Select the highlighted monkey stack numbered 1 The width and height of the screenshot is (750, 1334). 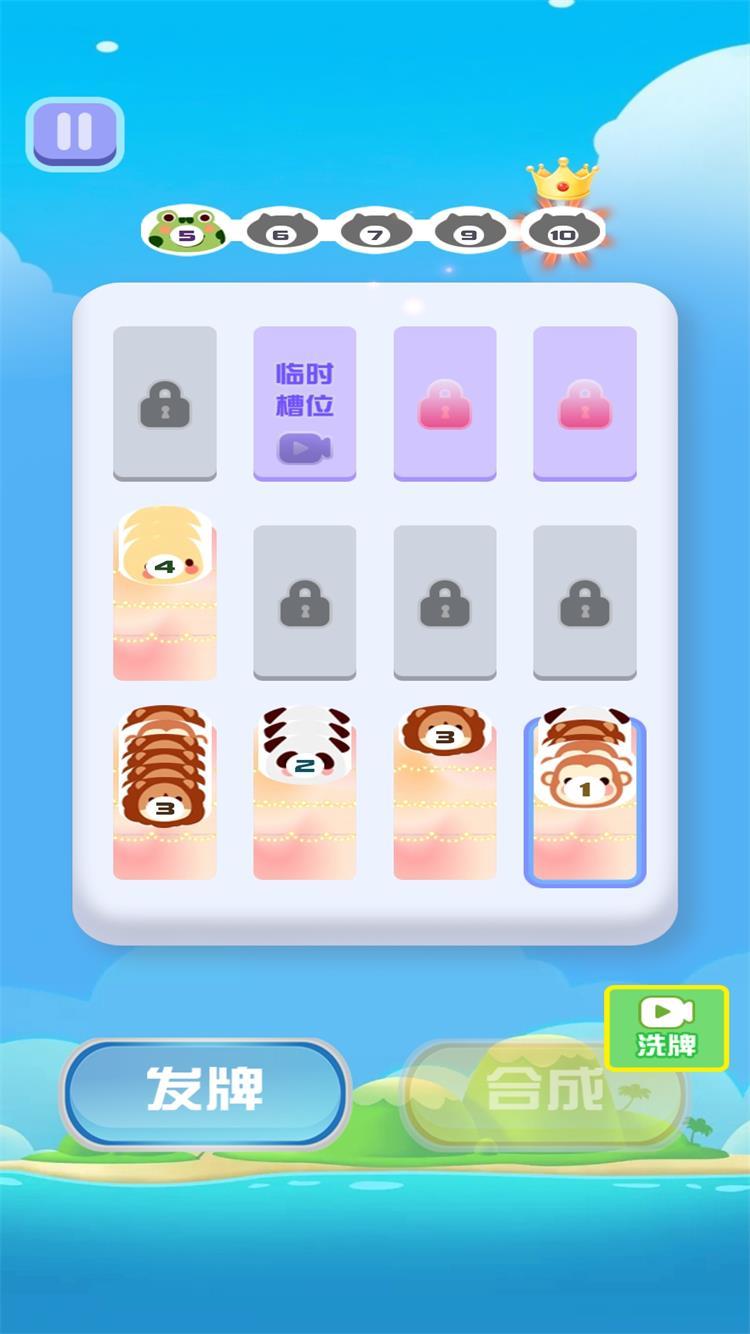click(x=585, y=802)
